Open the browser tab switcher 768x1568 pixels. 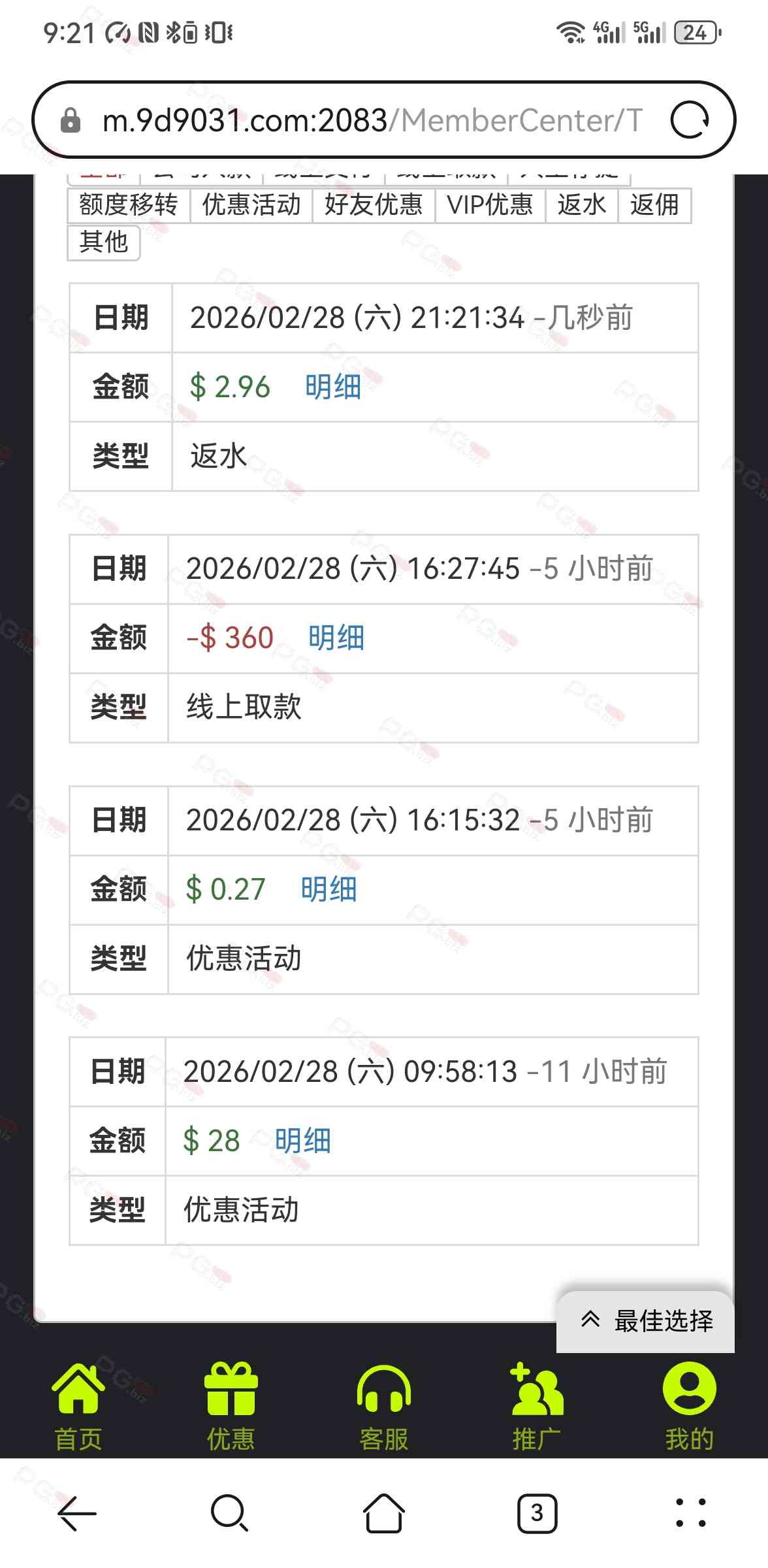[x=537, y=1512]
